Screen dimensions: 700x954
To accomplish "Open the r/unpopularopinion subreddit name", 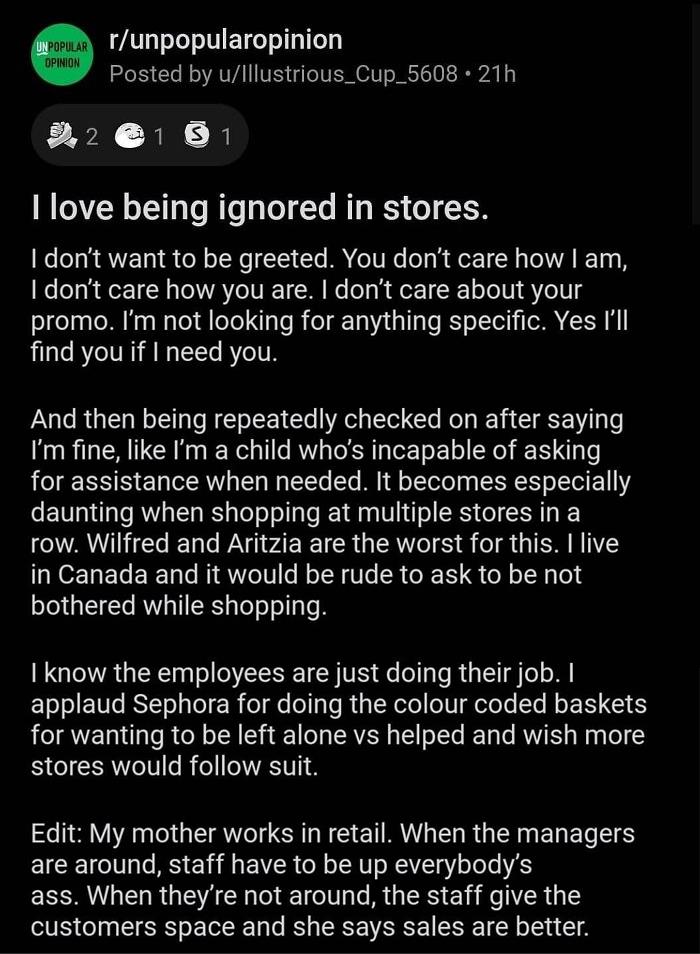I will [x=225, y=40].
